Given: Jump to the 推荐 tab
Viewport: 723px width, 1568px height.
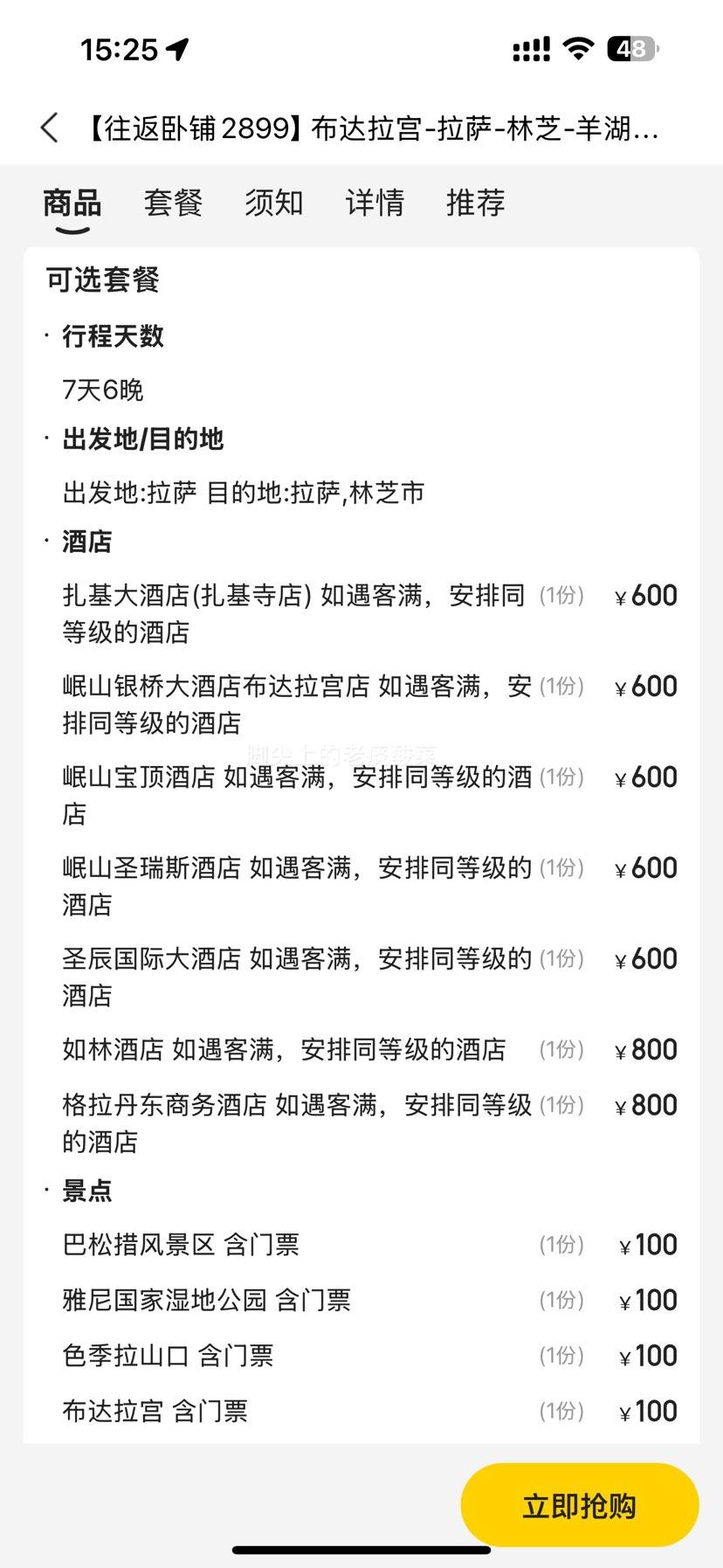Looking at the screenshot, I should [x=475, y=203].
